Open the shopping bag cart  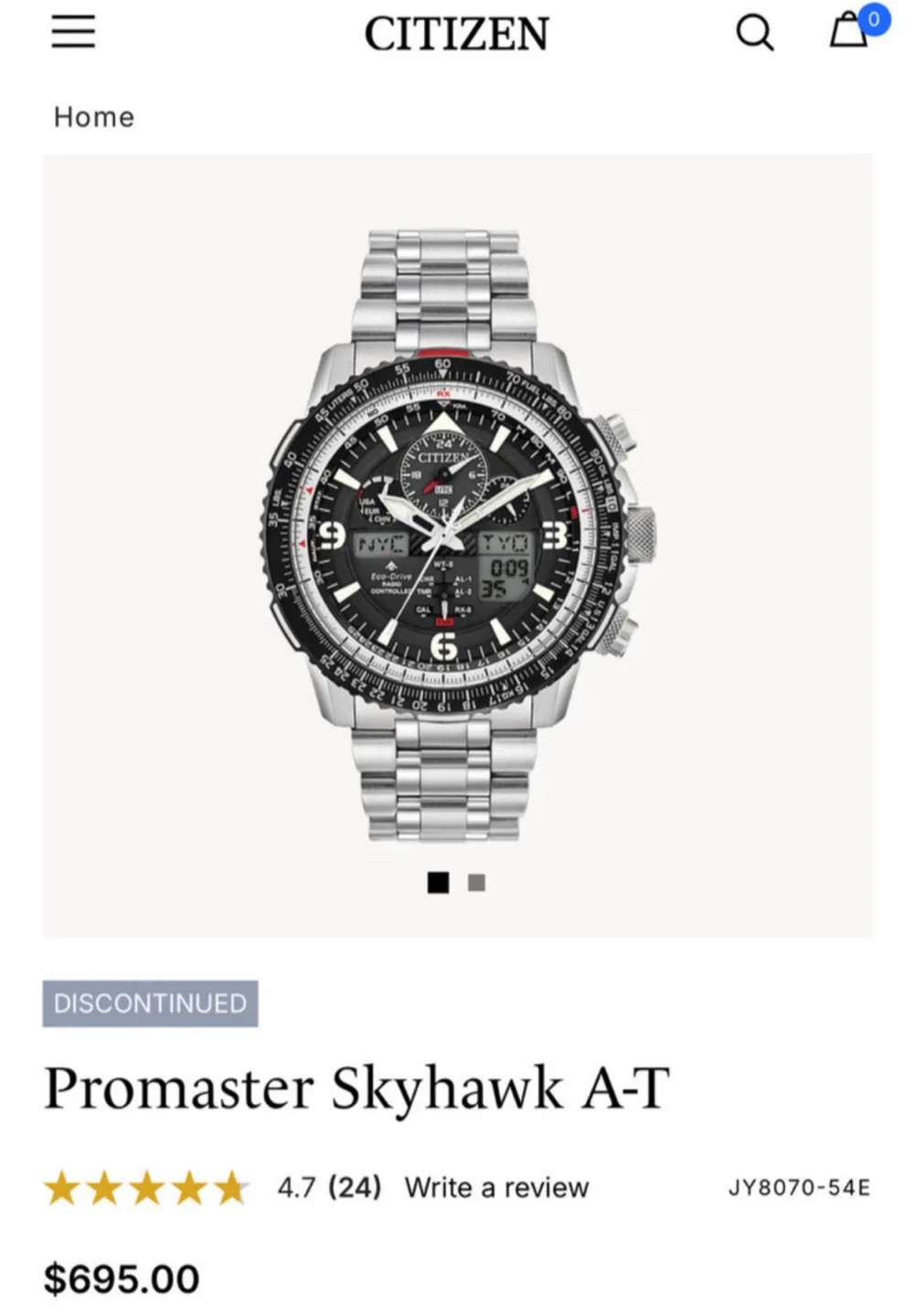(849, 34)
